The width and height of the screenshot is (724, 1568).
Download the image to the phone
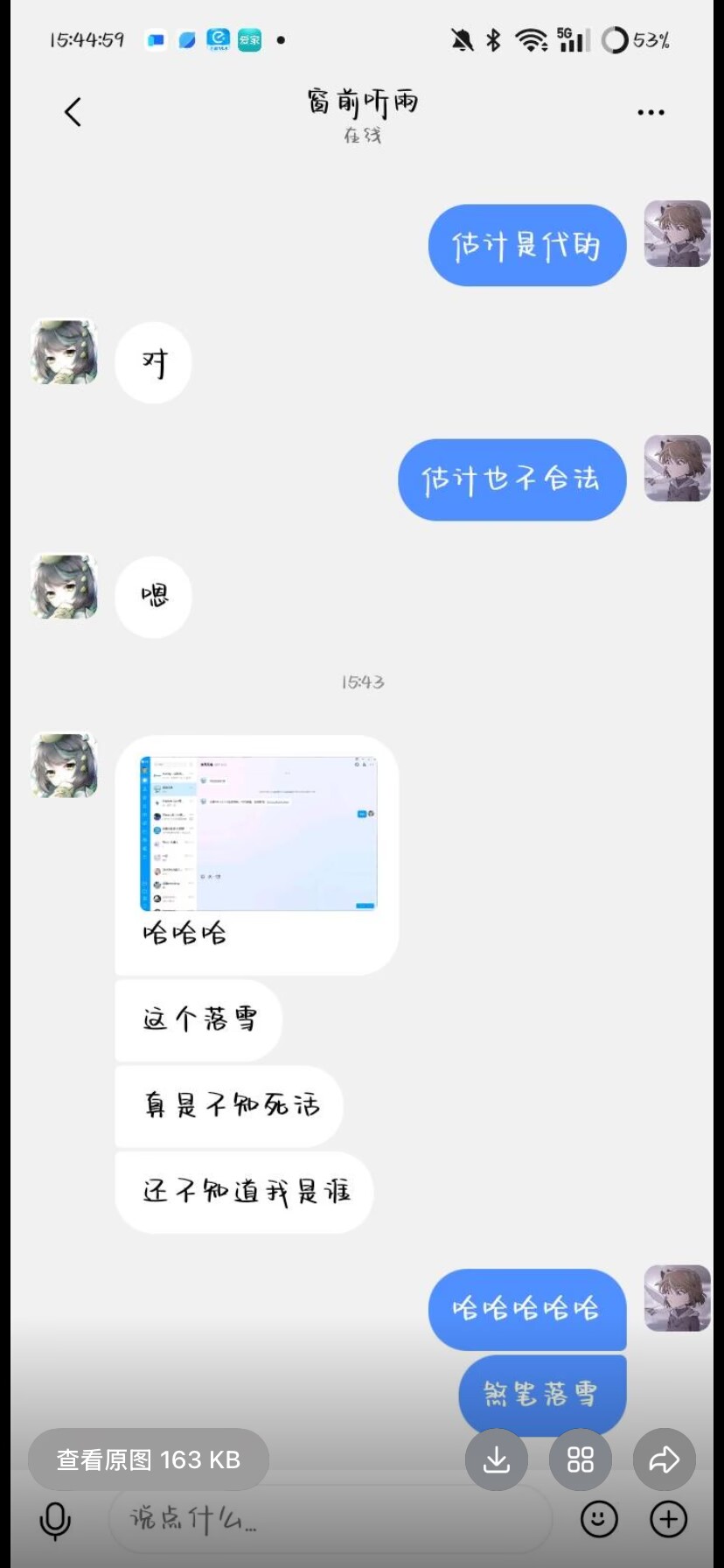point(497,1459)
